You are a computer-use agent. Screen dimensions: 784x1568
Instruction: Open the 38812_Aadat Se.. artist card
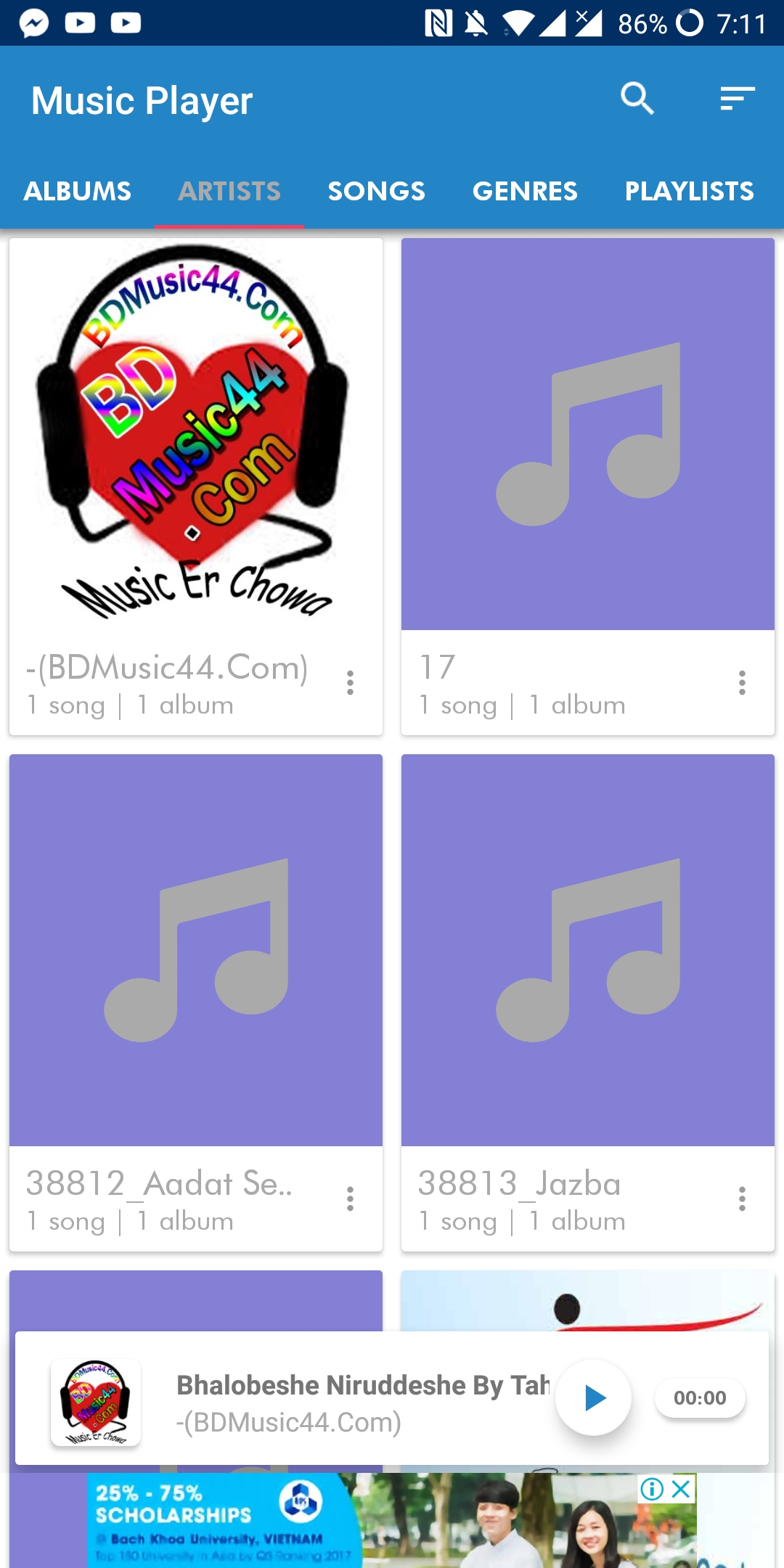pyautogui.click(x=196, y=951)
